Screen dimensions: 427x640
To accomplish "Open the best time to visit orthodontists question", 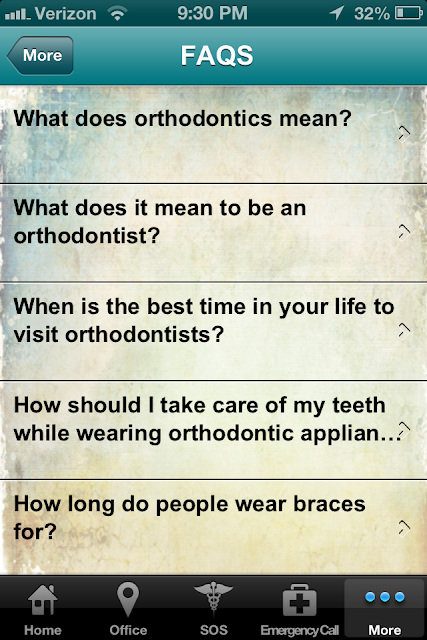I will (x=214, y=331).
